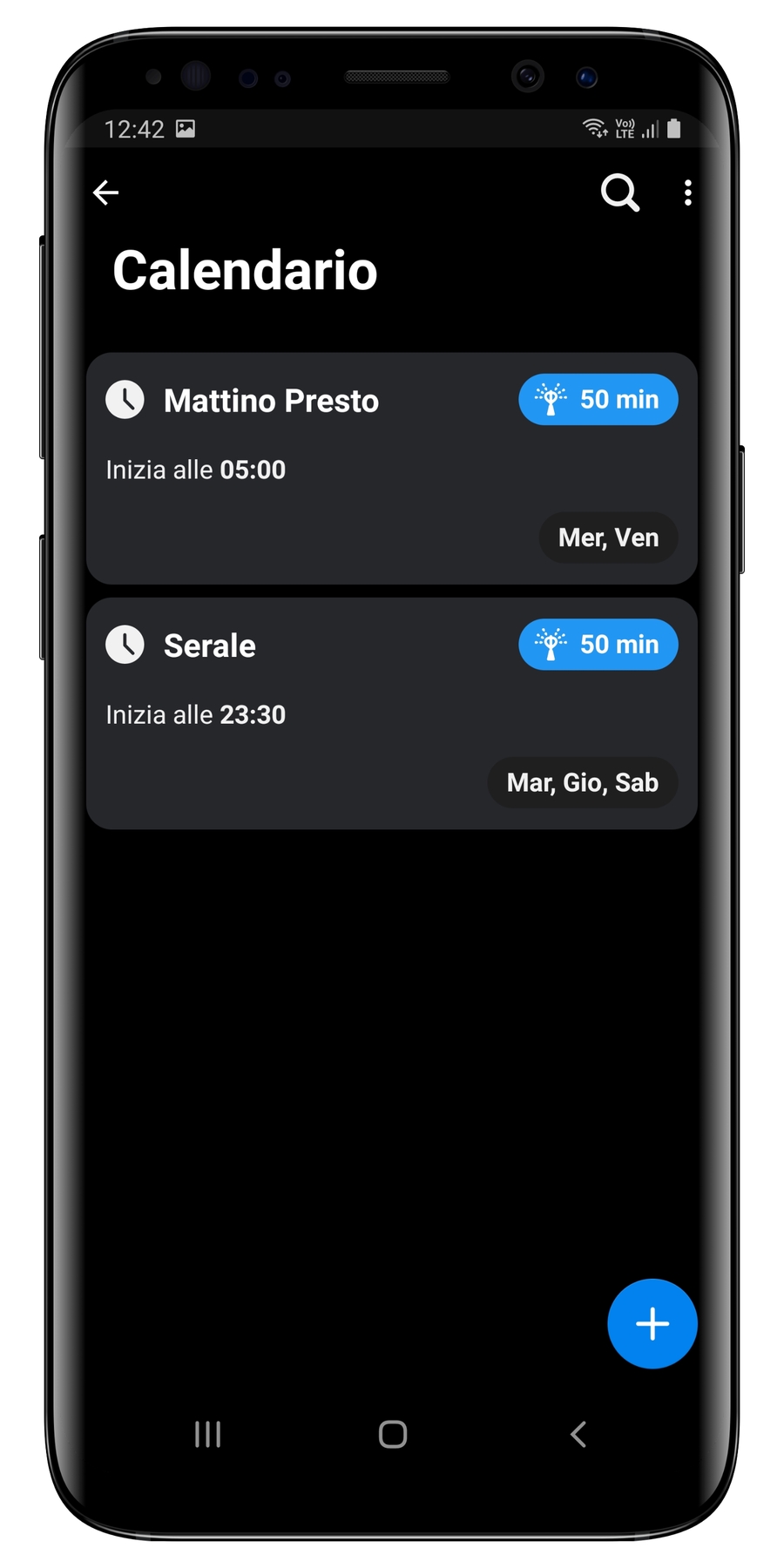Open search in Calendario

tap(619, 193)
